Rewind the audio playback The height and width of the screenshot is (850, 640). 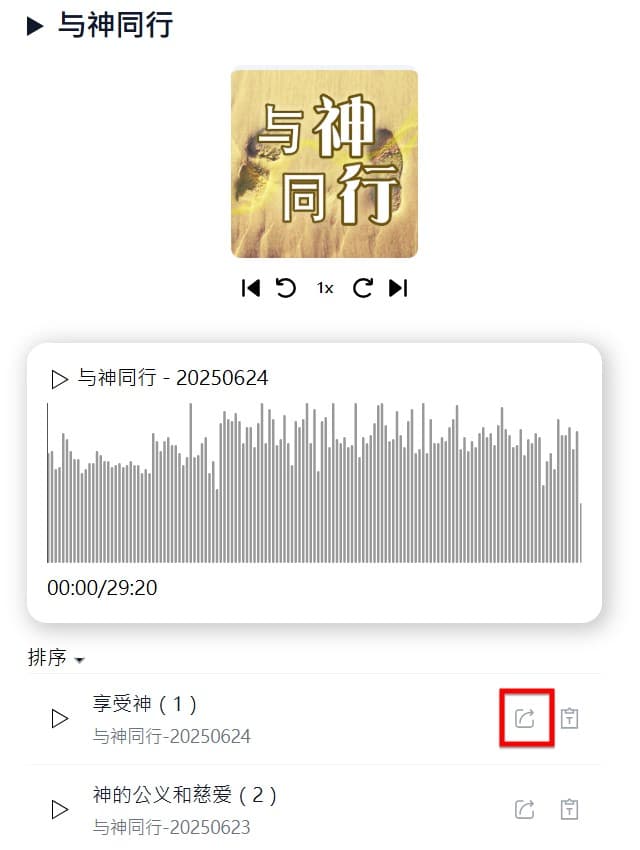coord(286,288)
